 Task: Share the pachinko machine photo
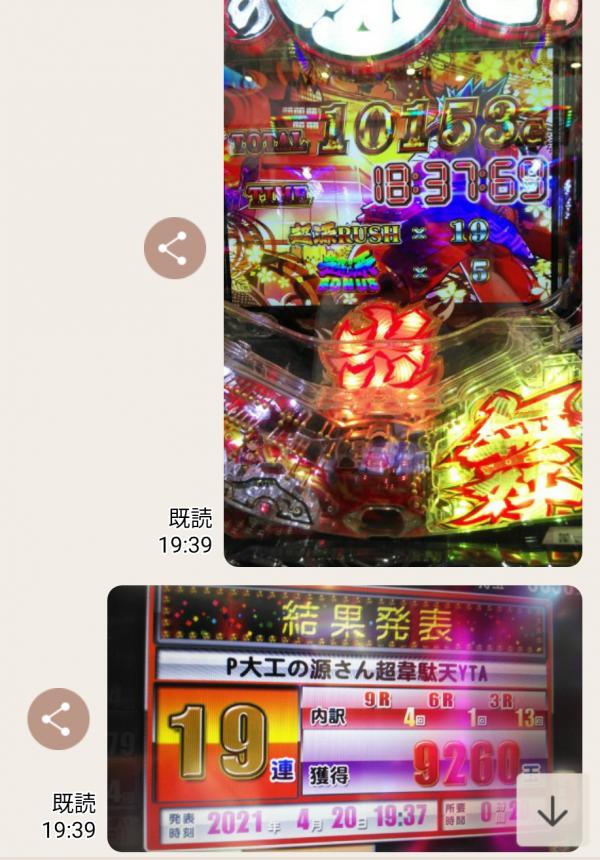coord(175,248)
